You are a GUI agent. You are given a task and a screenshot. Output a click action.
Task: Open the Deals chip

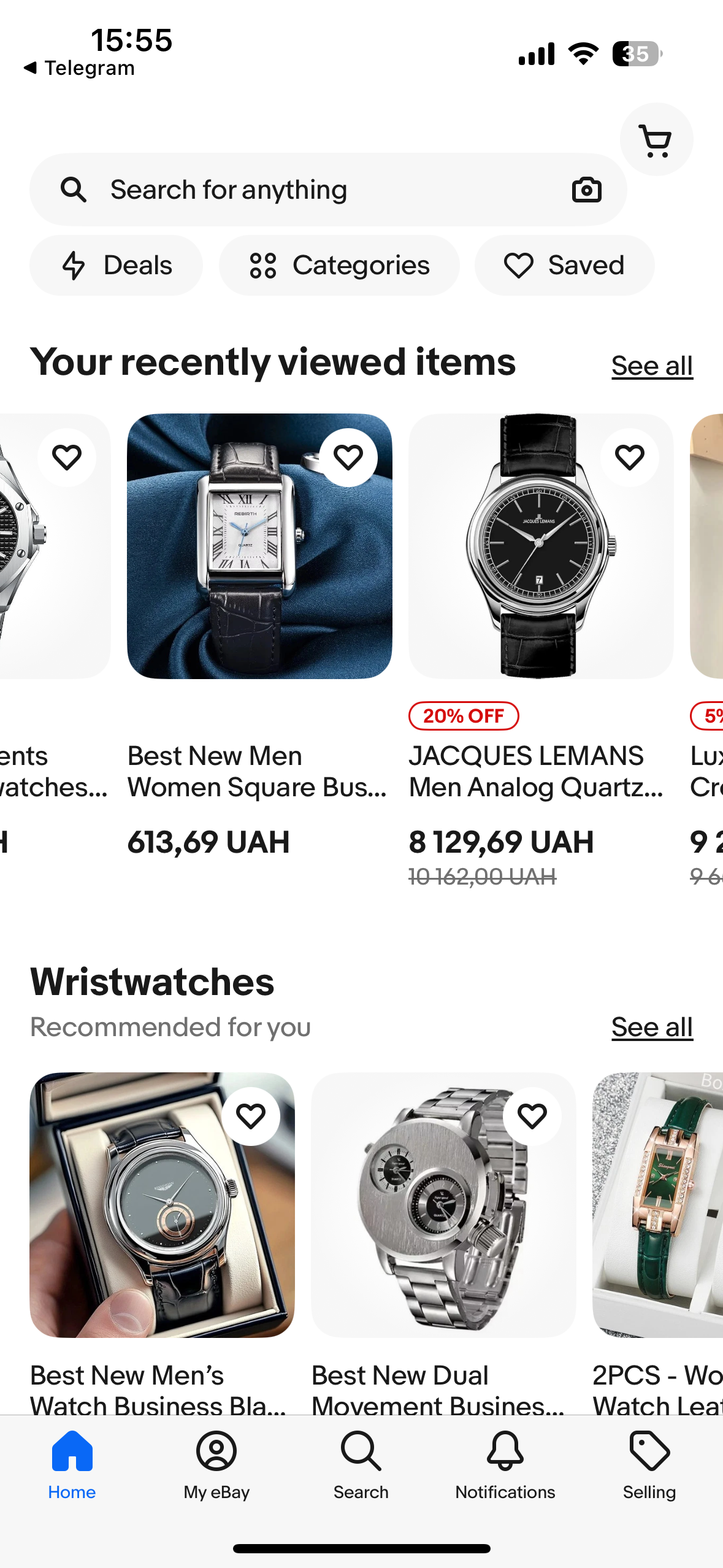[x=117, y=266]
